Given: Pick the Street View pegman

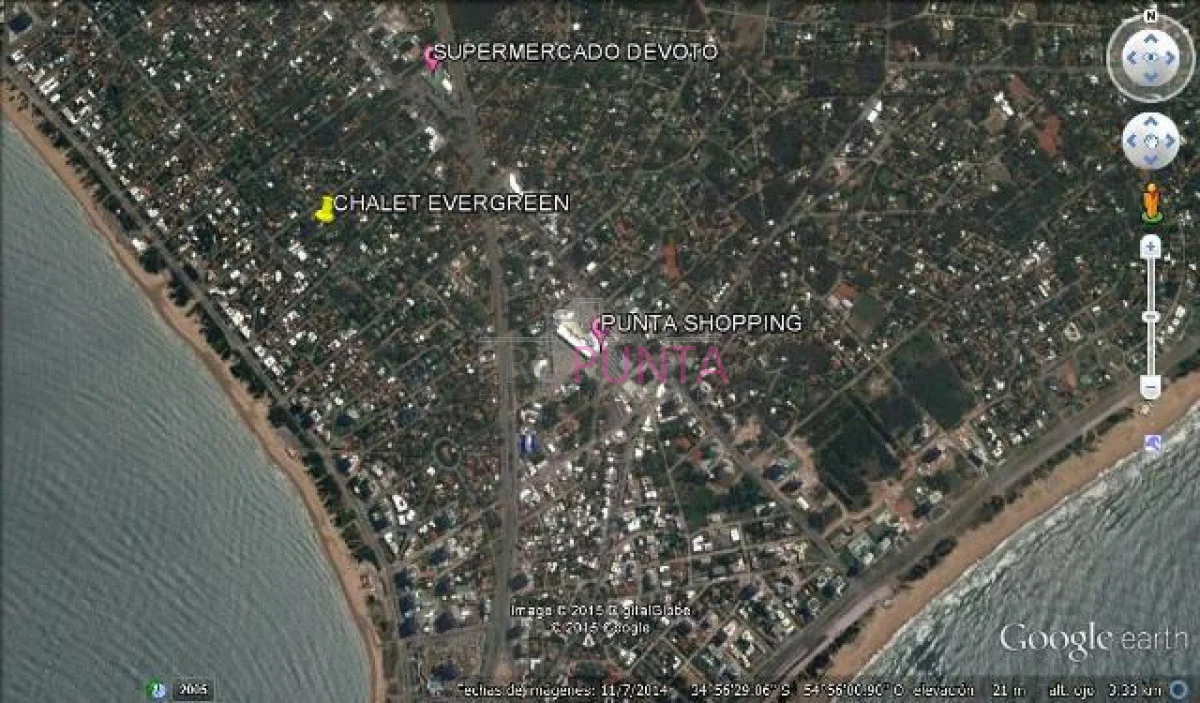Looking at the screenshot, I should [1151, 203].
